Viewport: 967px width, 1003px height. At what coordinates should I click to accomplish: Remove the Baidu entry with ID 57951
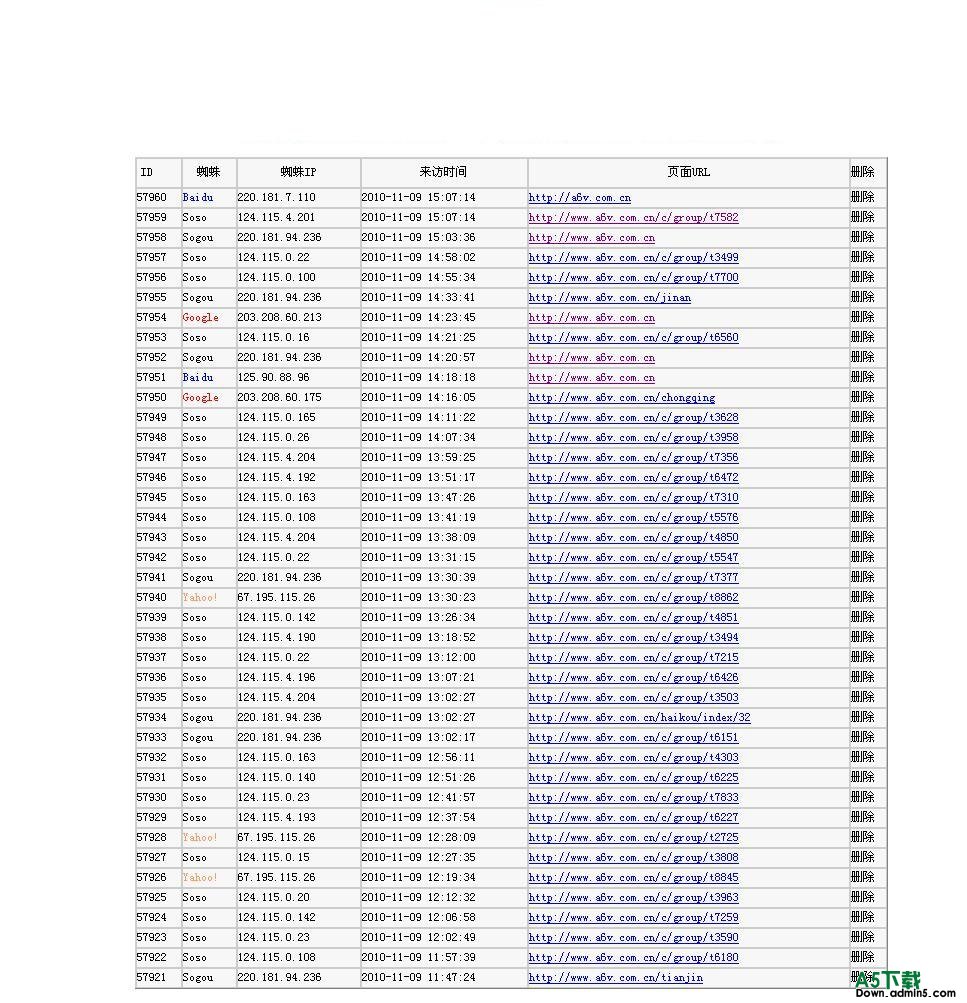coord(862,378)
